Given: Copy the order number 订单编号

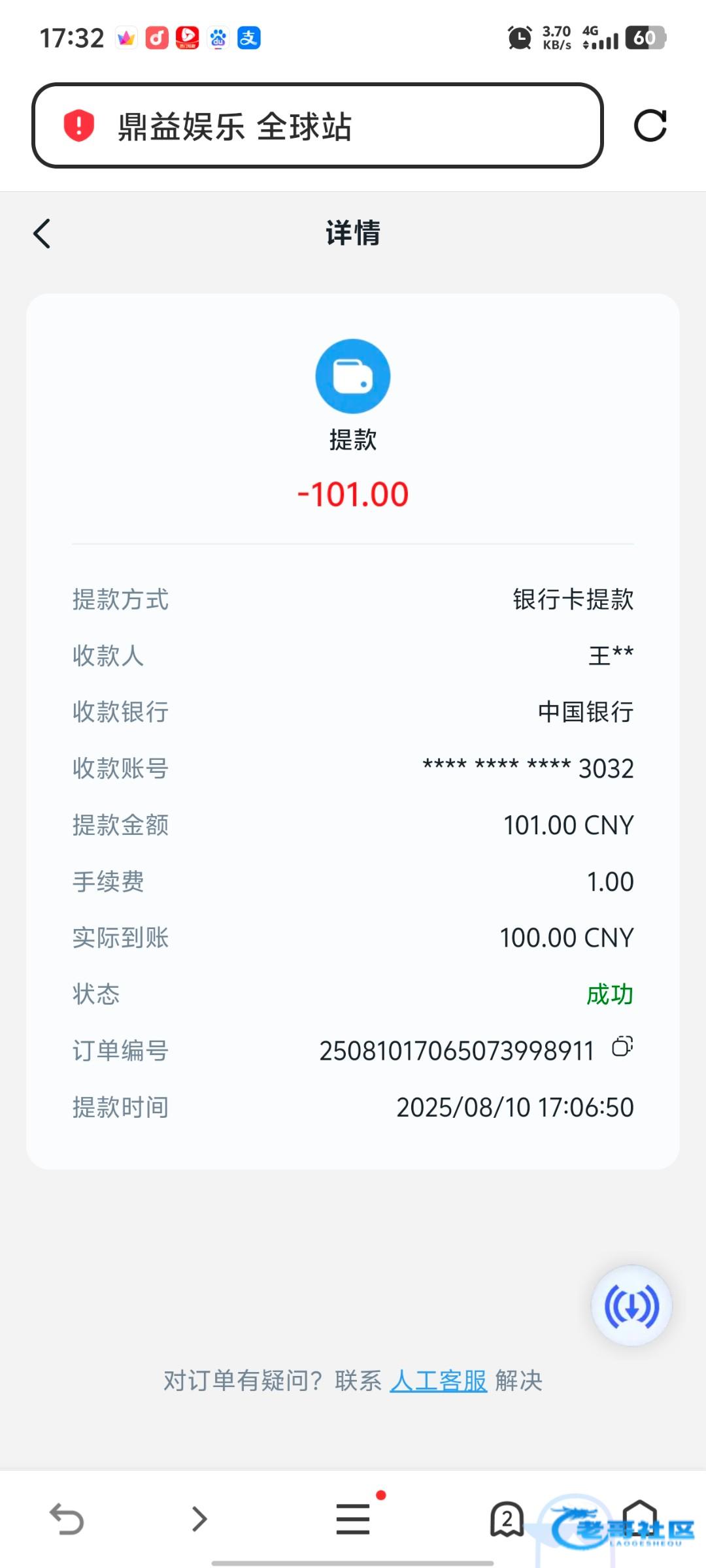Looking at the screenshot, I should point(622,1047).
